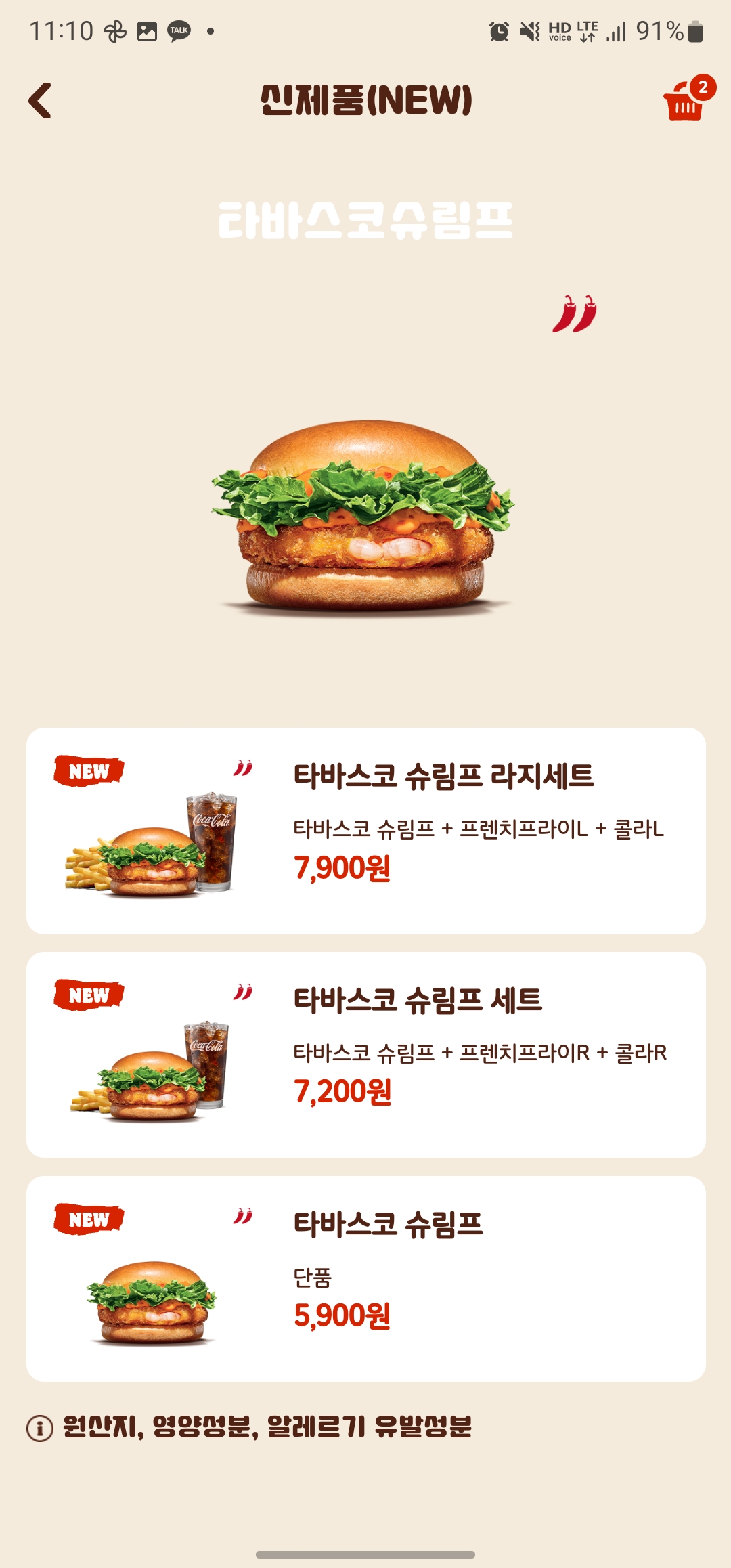
Task: Open the shopping basket with 2 items
Action: pos(685,102)
